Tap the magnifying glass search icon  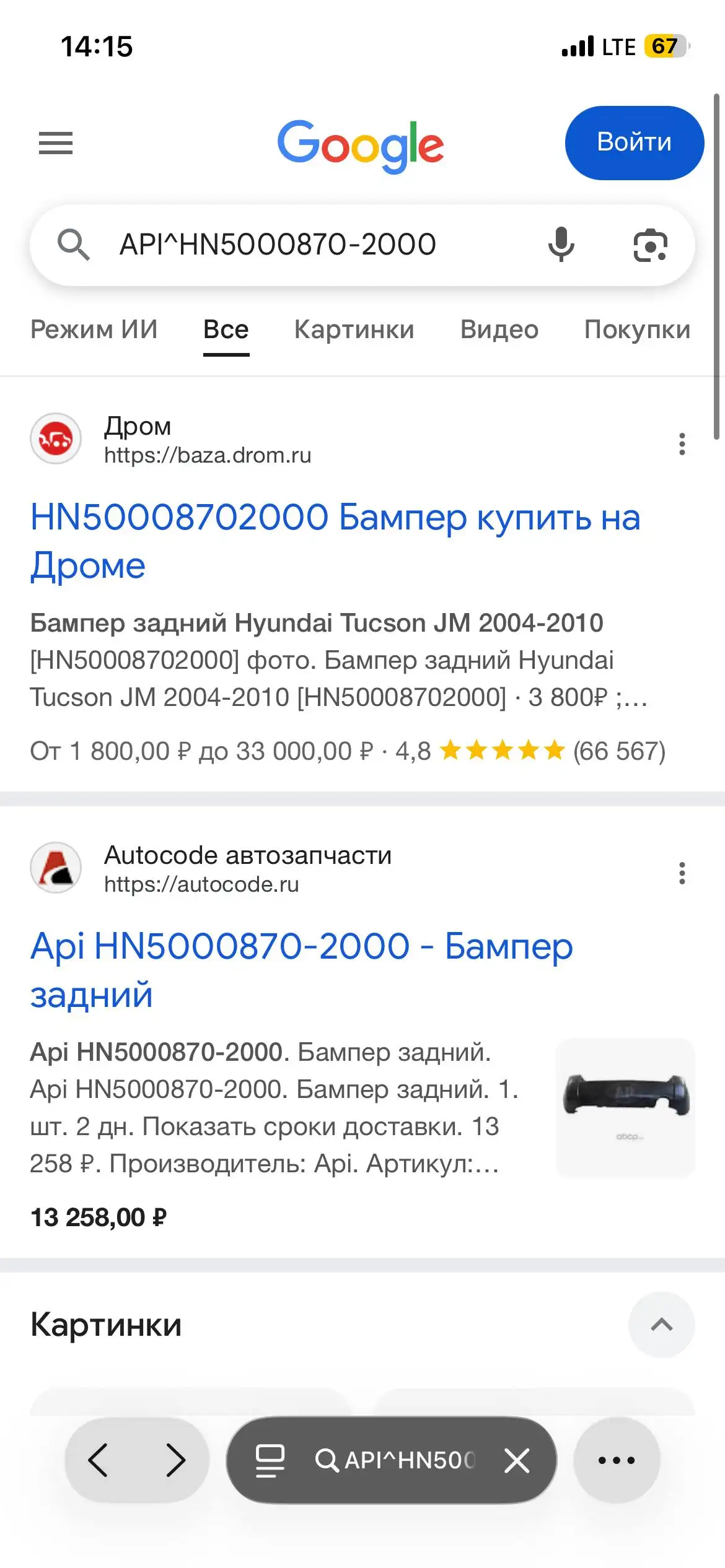pyautogui.click(x=74, y=245)
